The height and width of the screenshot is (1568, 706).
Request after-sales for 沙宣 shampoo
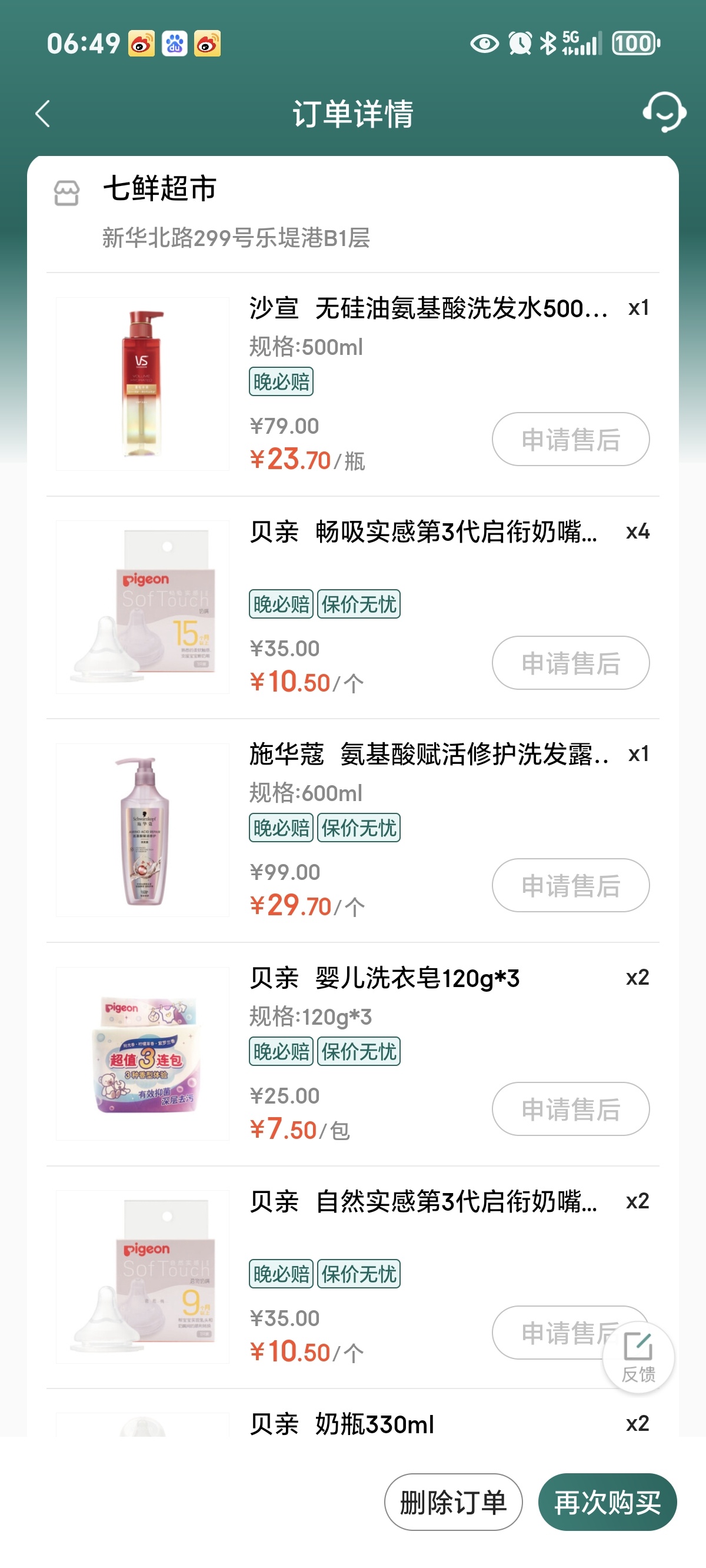[570, 440]
